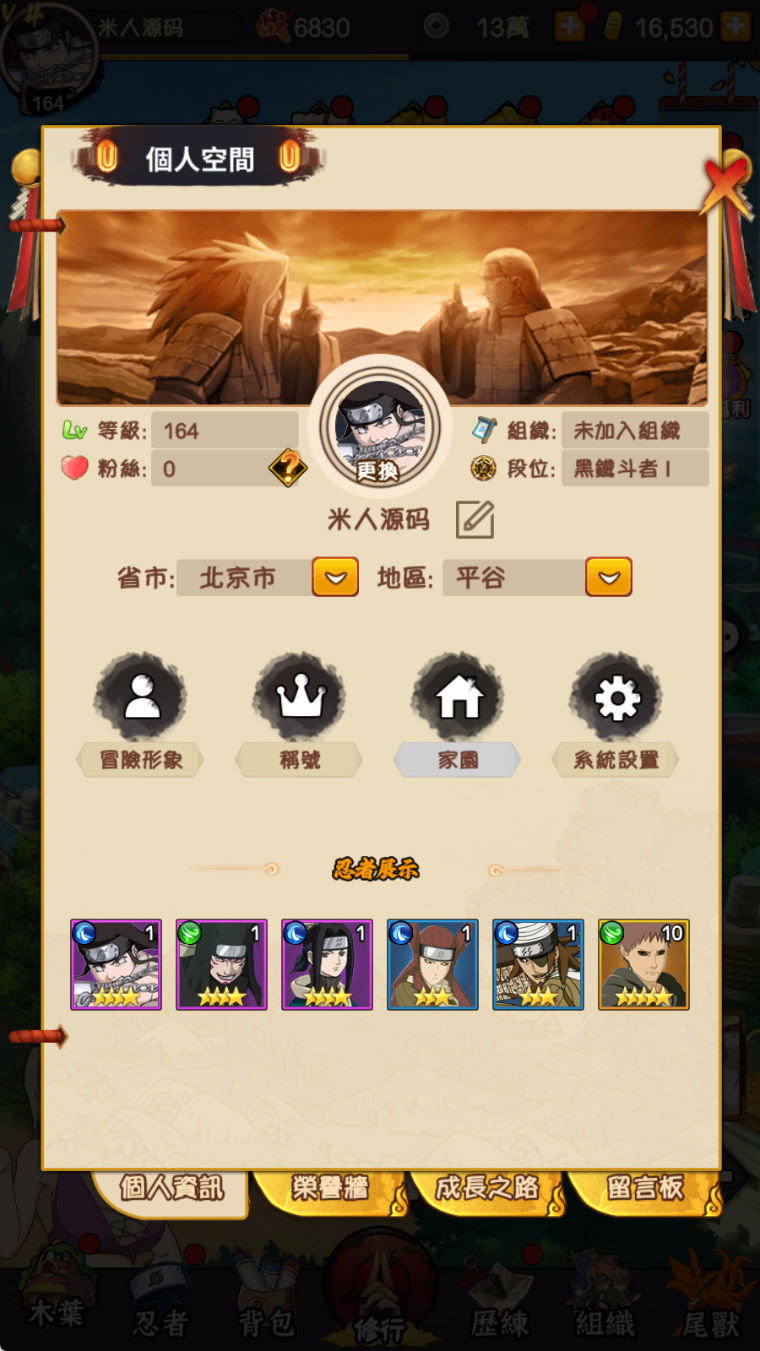Viewport: 760px width, 1351px height.
Task: Switch to the 成長之路 tab
Action: coord(487,1189)
